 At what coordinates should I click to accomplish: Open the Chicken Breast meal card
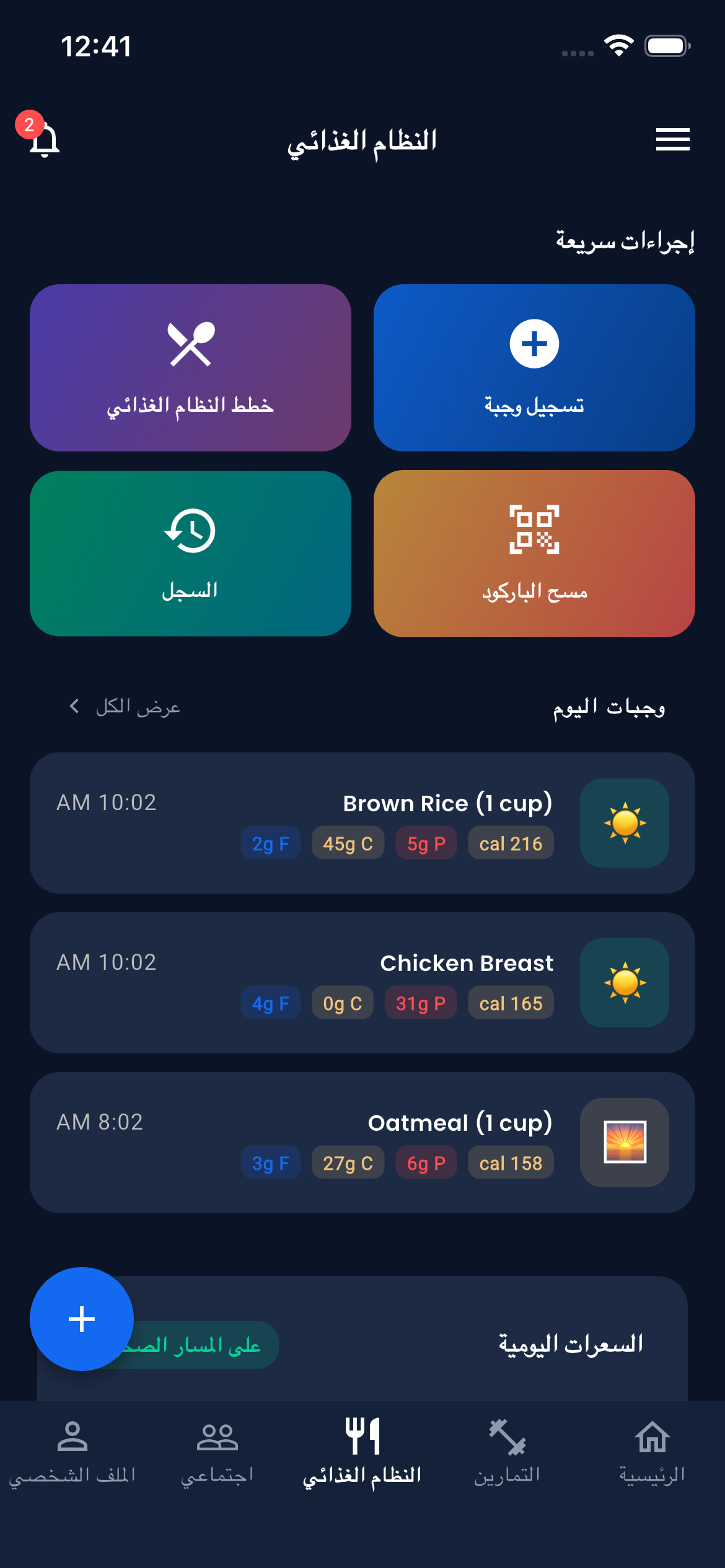(362, 982)
